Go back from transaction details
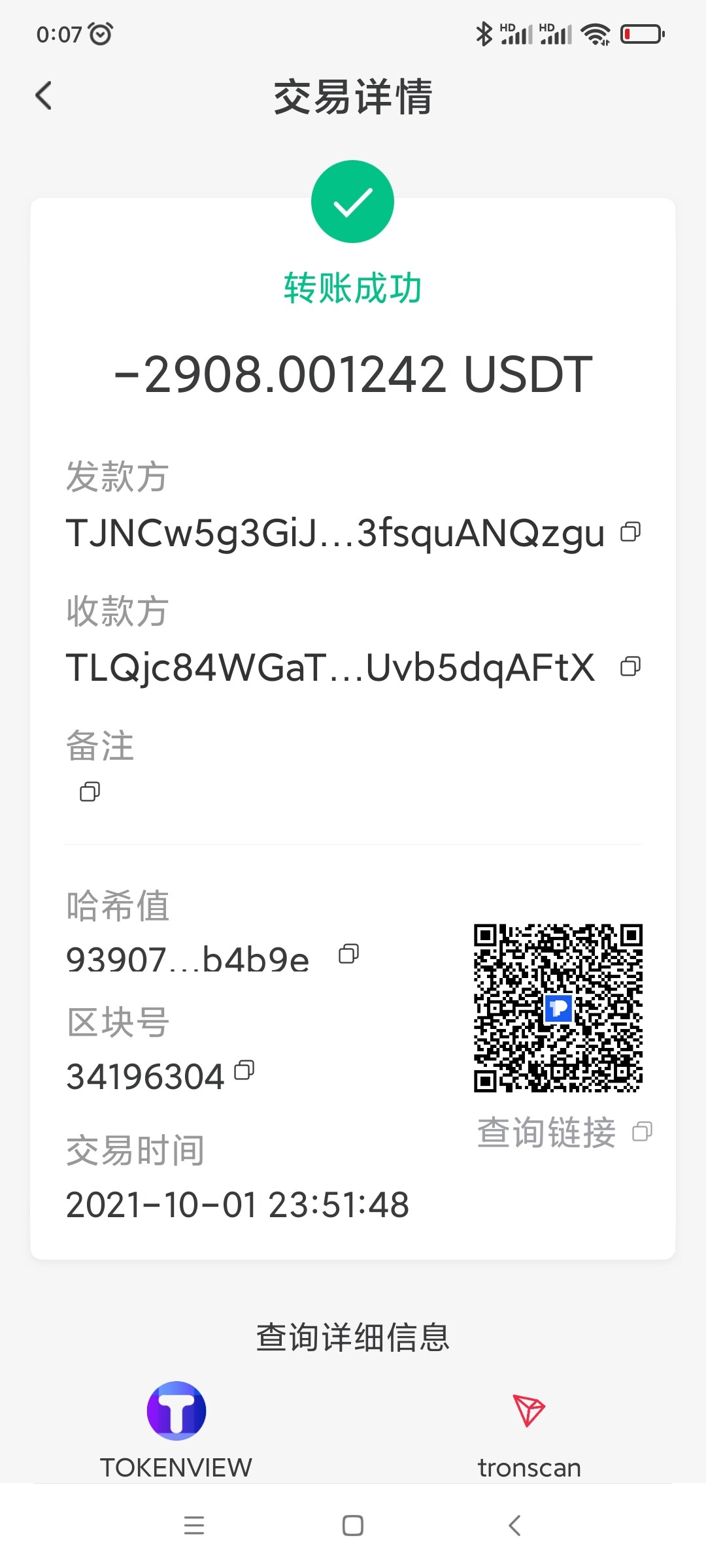706x1568 pixels. click(x=44, y=96)
